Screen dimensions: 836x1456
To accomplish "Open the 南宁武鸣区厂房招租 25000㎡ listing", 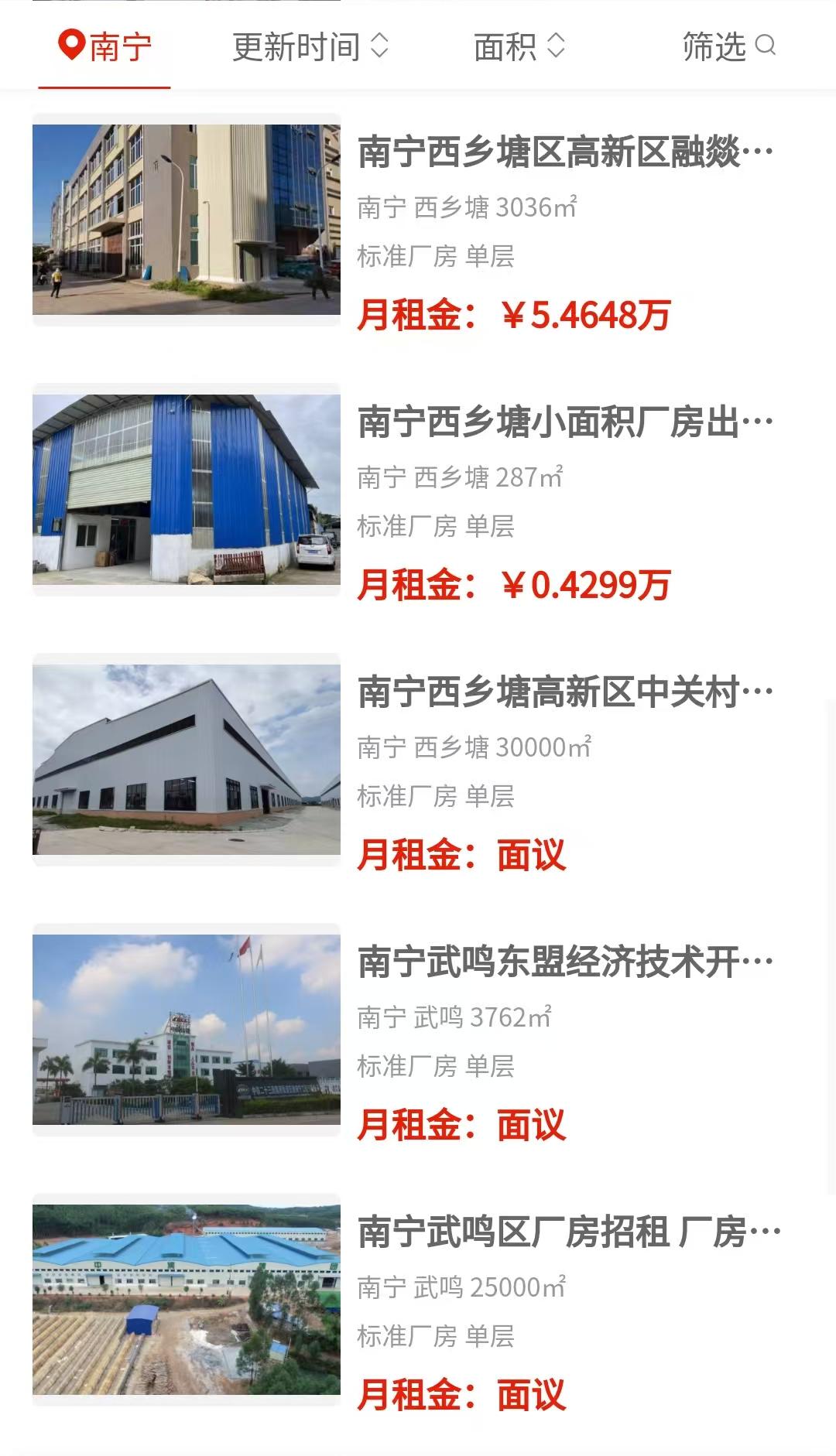I will pyautogui.click(x=568, y=1232).
